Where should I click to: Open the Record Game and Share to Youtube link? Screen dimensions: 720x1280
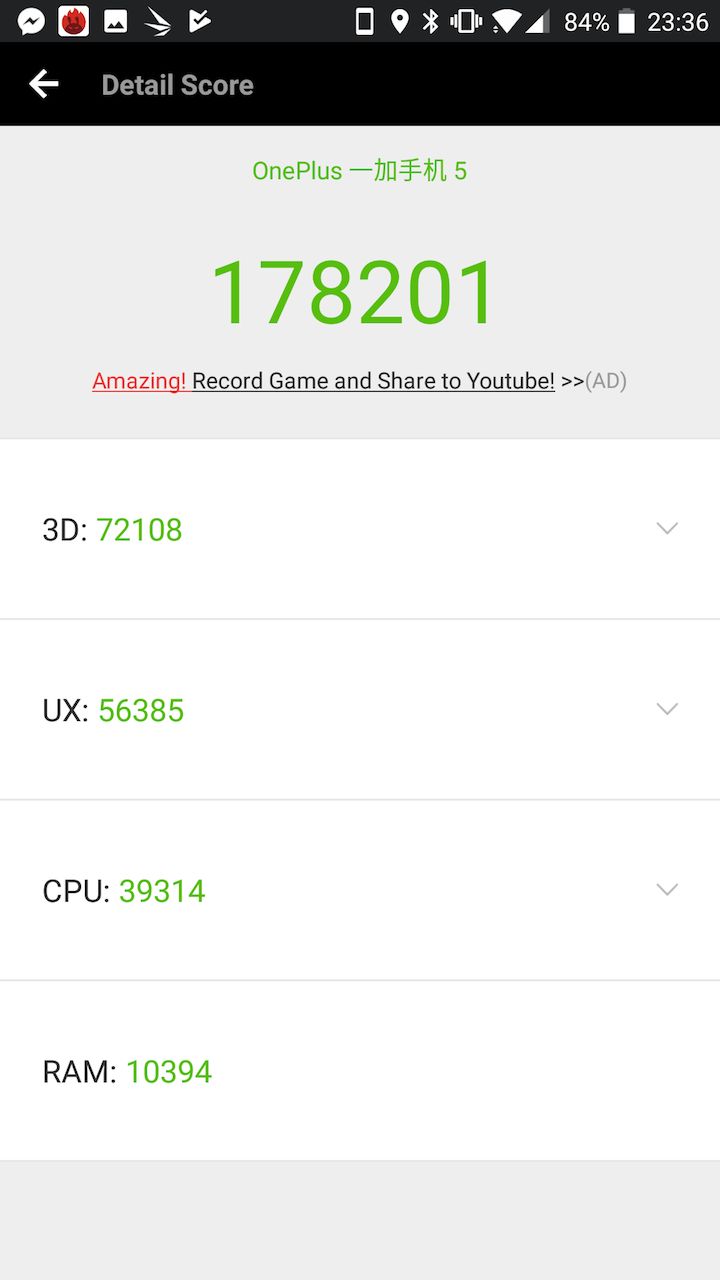click(372, 381)
